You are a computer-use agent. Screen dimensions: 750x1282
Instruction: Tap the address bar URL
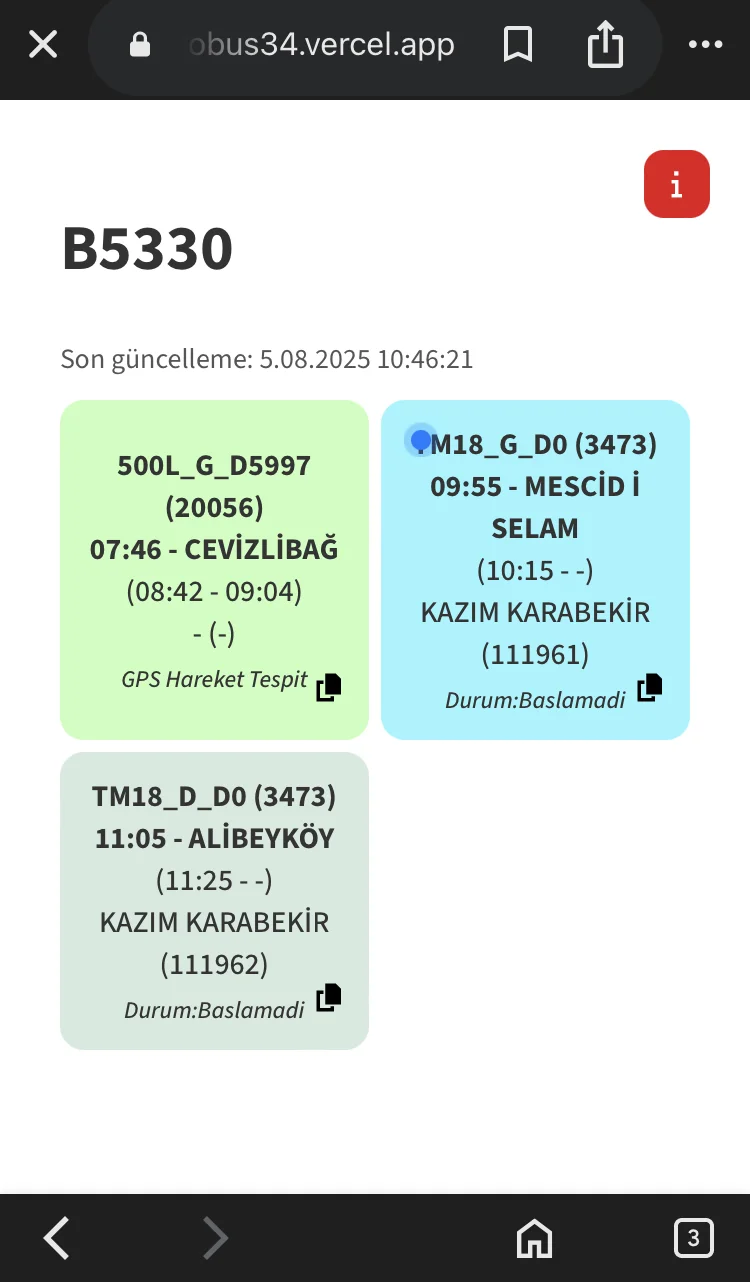[320, 45]
